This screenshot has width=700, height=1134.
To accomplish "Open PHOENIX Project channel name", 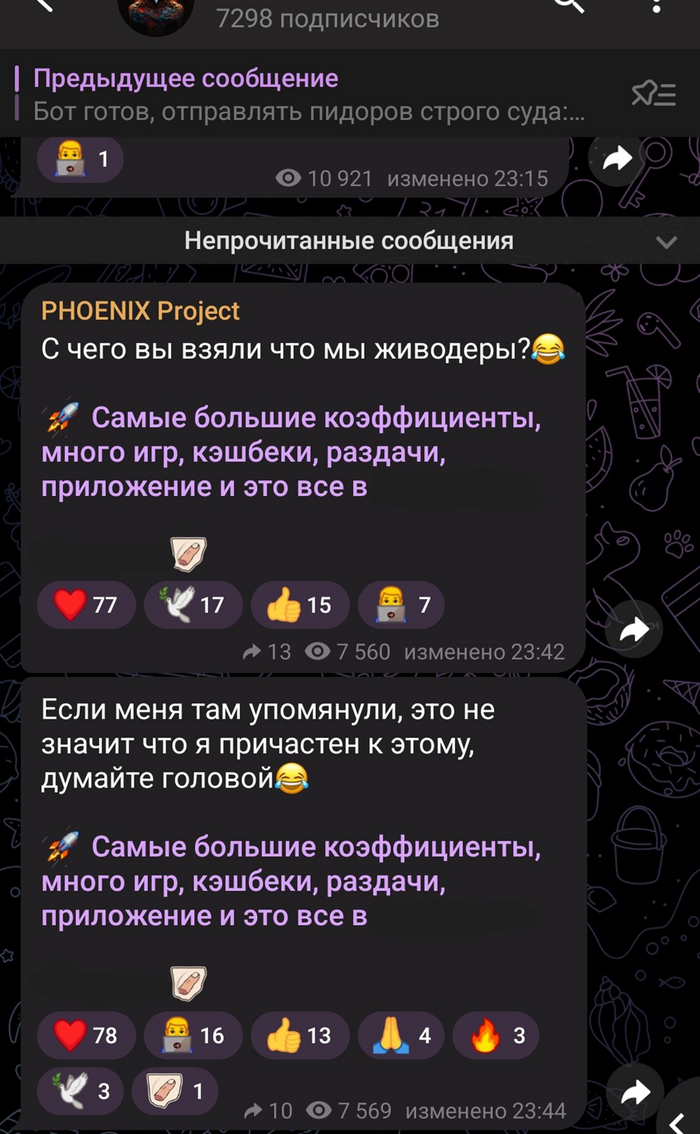I will coord(140,311).
